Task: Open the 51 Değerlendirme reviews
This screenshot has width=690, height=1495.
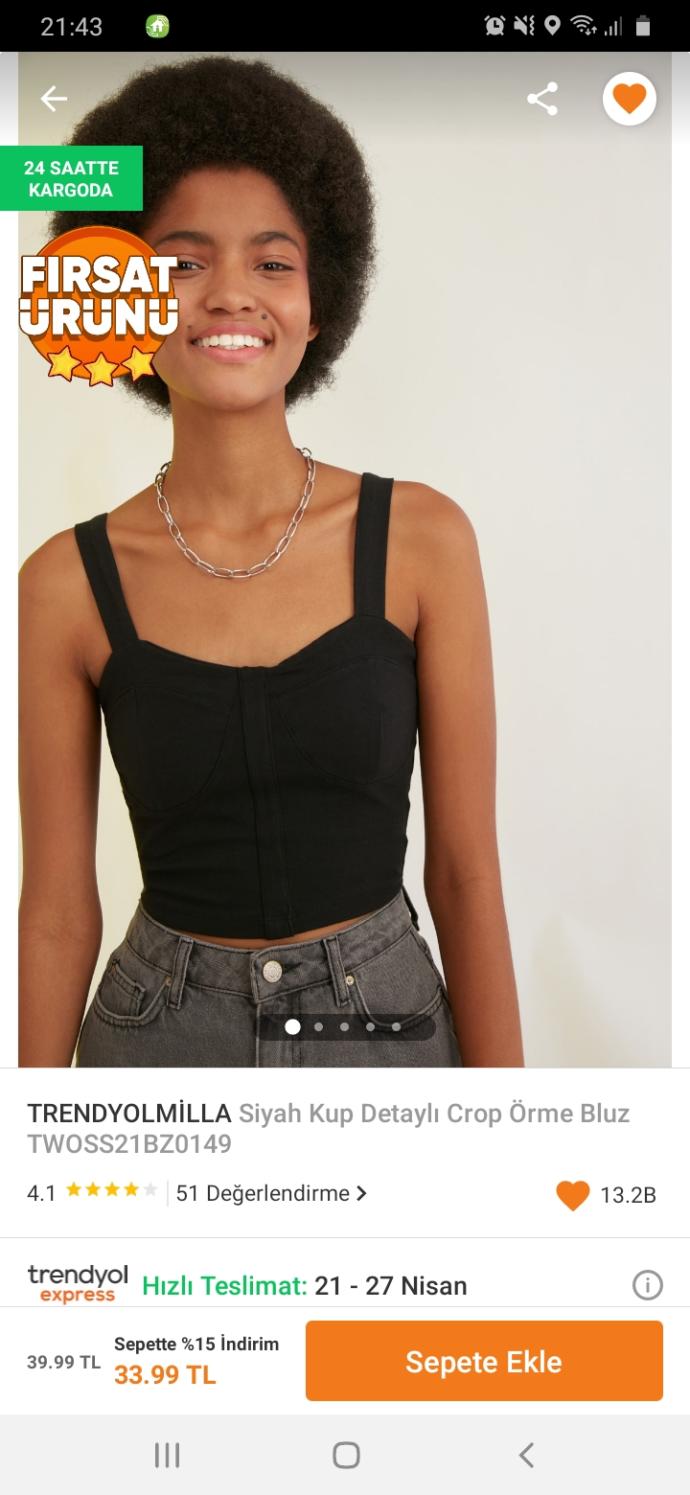Action: (271, 1193)
